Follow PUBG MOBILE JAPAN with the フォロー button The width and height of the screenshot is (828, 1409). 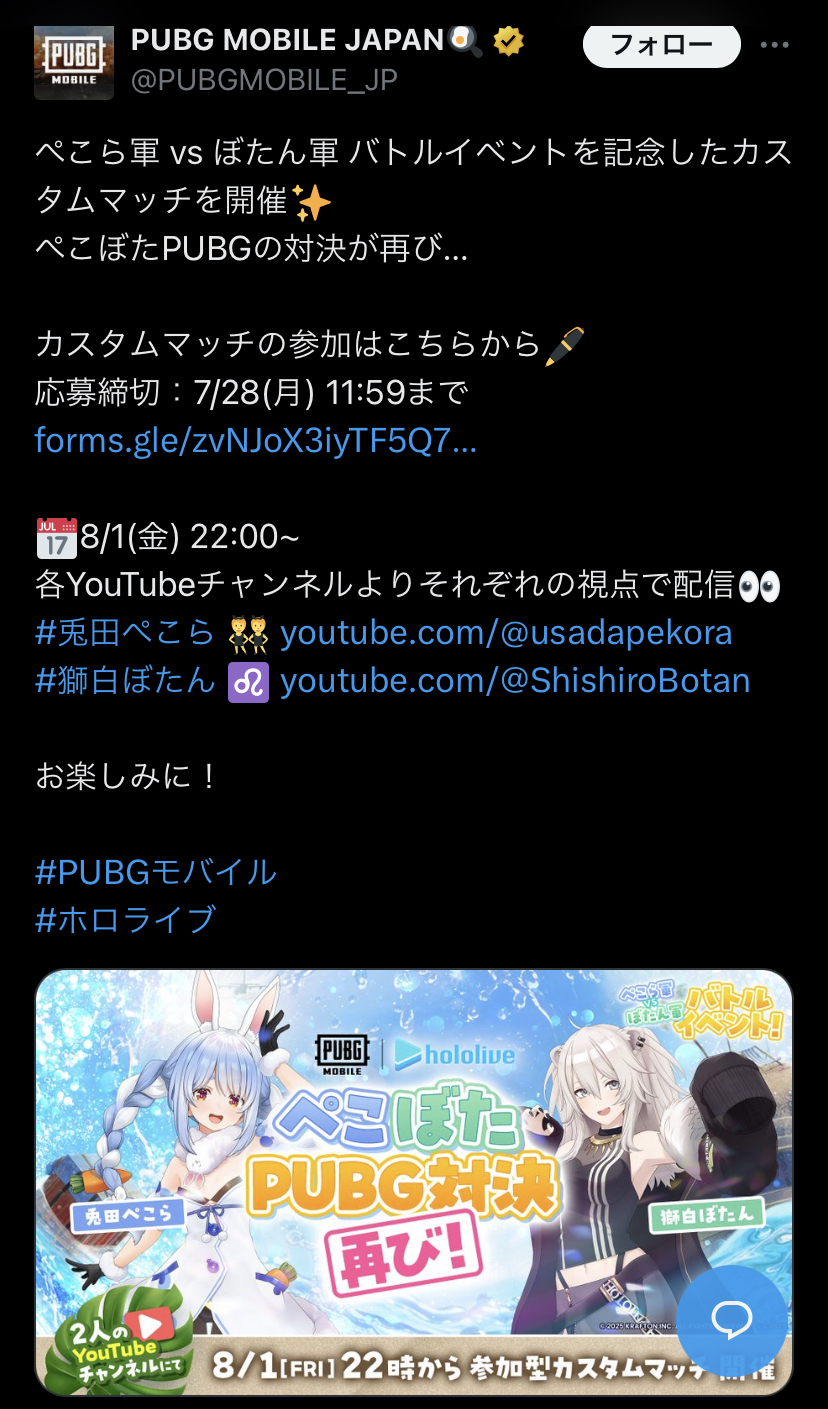tap(661, 45)
